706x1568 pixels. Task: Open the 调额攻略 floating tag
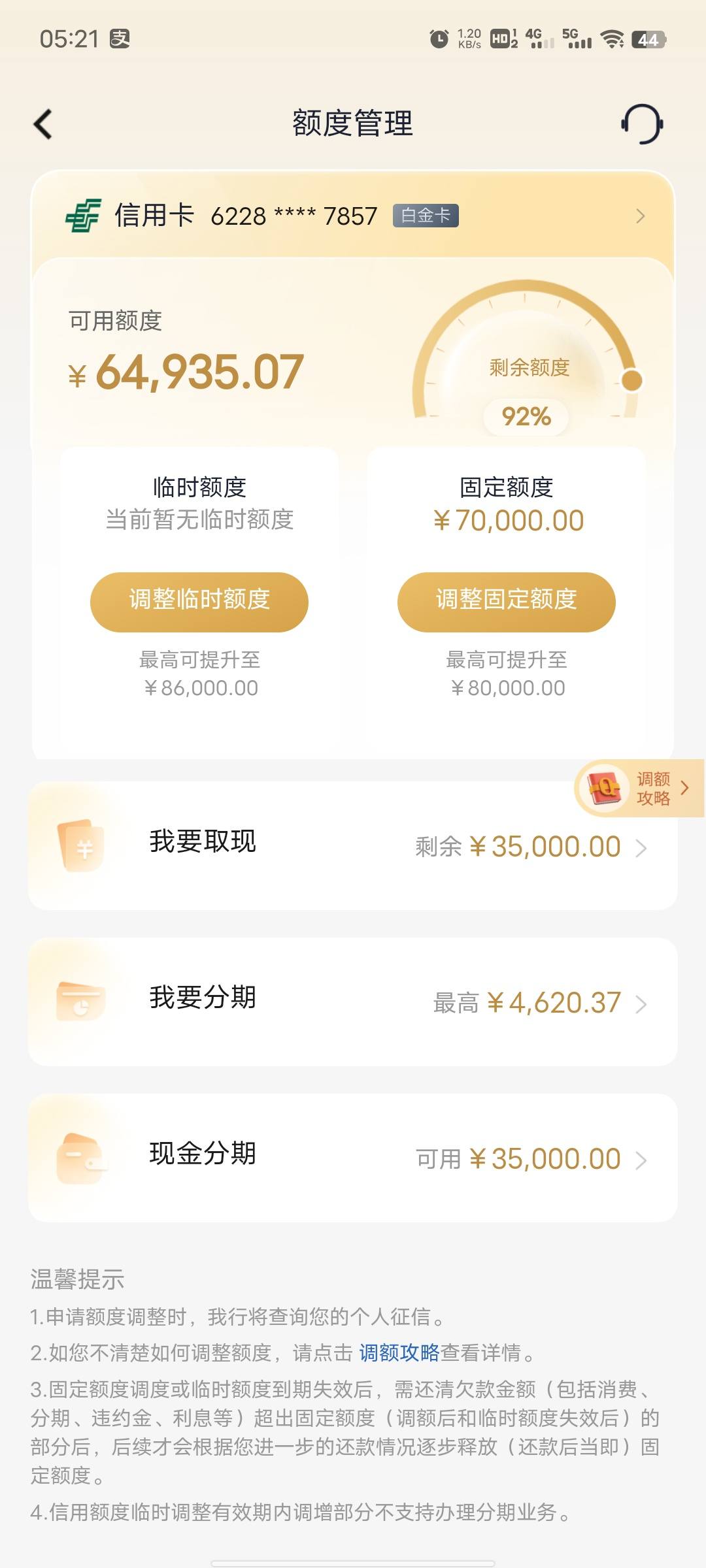click(x=639, y=788)
